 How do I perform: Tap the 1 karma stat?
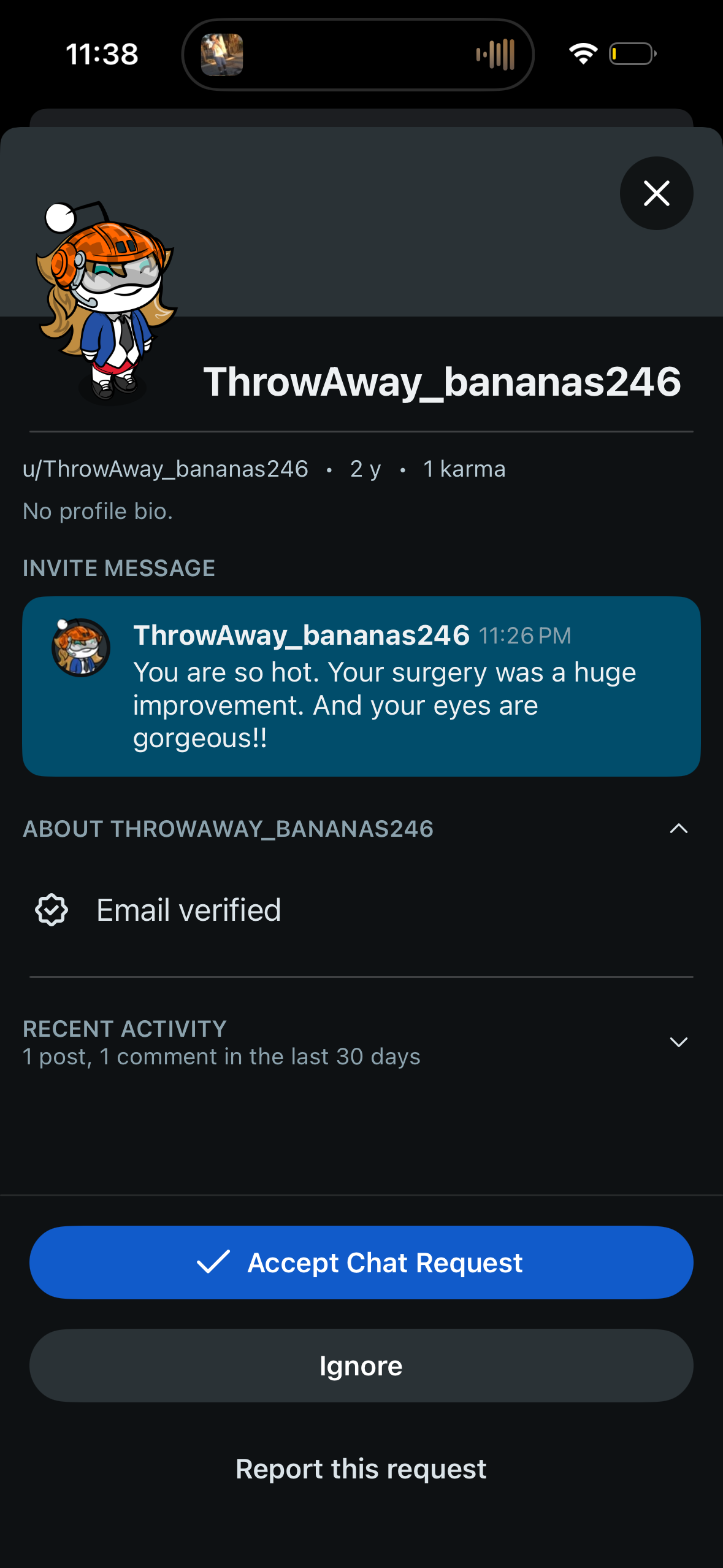pos(464,468)
